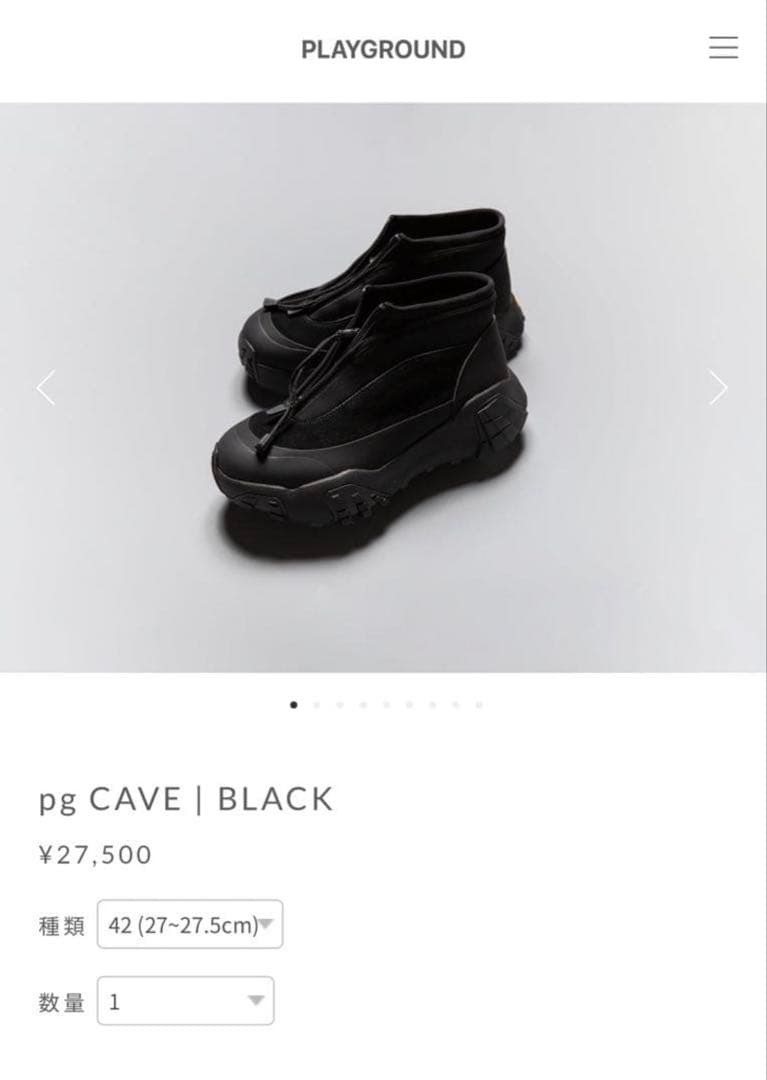Screen dimensions: 767x1080
Task: Click the pg CAVE | BLACK product title
Action: pos(185,798)
